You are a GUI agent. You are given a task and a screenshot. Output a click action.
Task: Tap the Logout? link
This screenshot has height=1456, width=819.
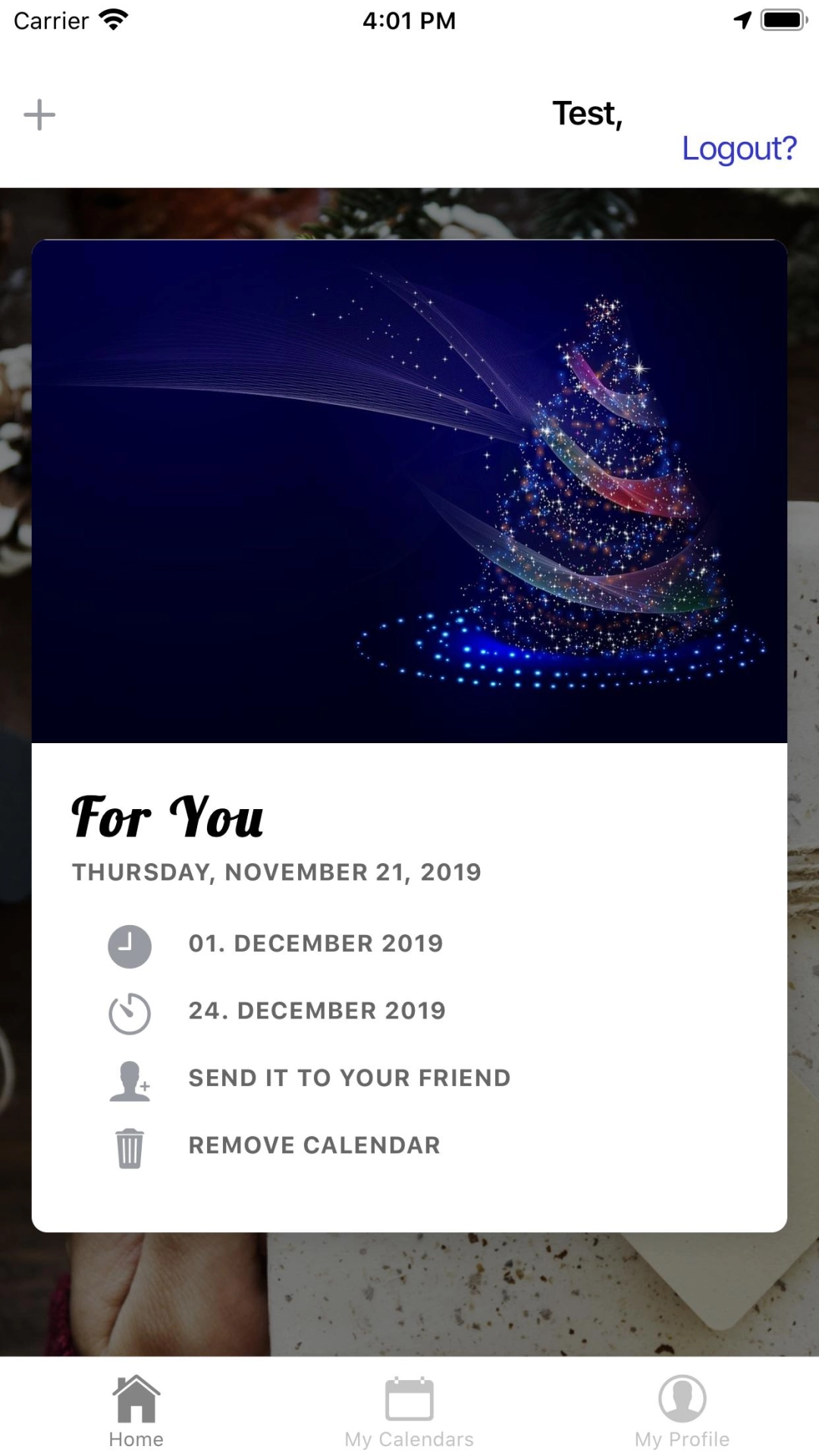739,149
